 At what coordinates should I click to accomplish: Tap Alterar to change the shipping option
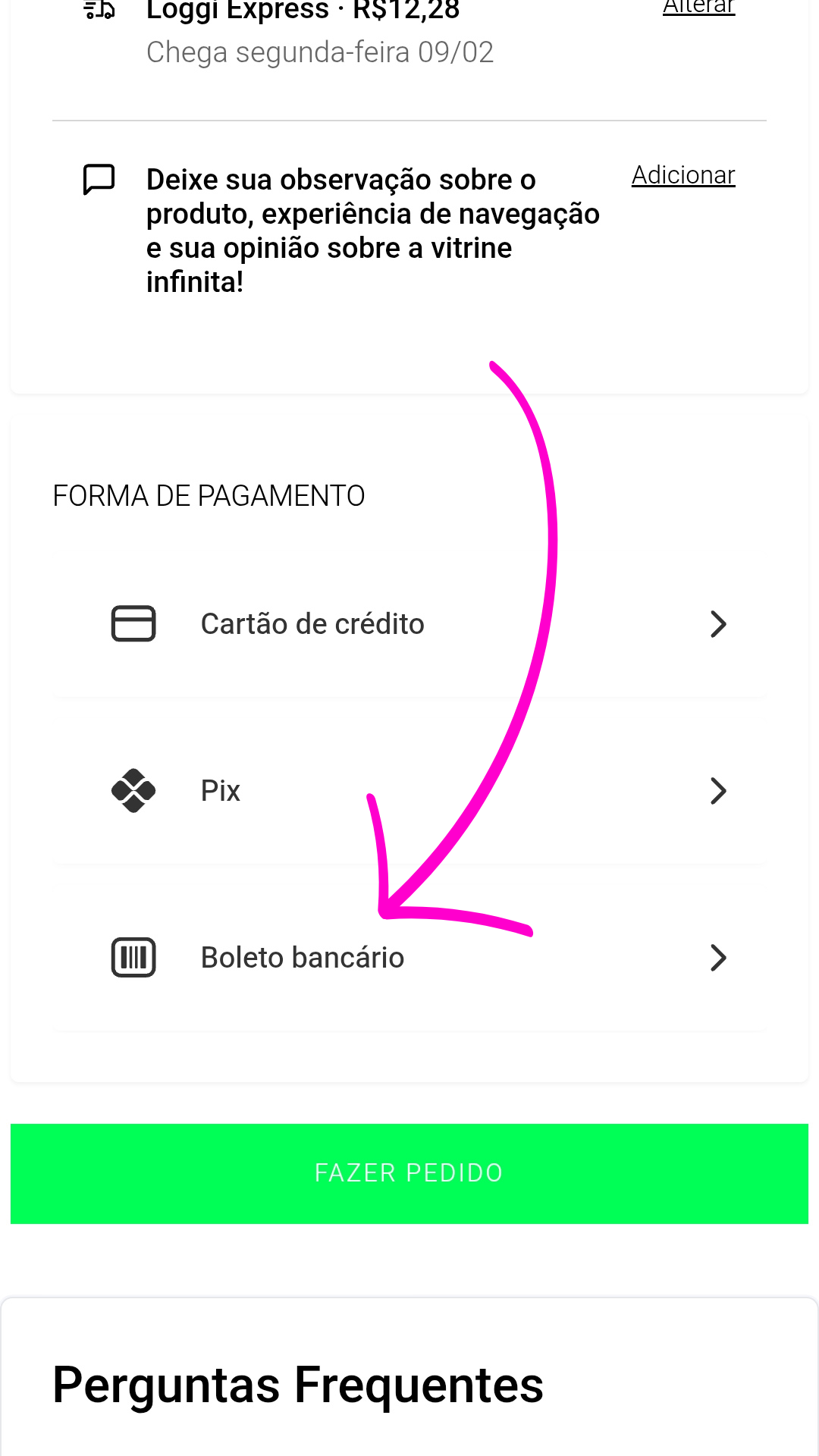[x=698, y=8]
